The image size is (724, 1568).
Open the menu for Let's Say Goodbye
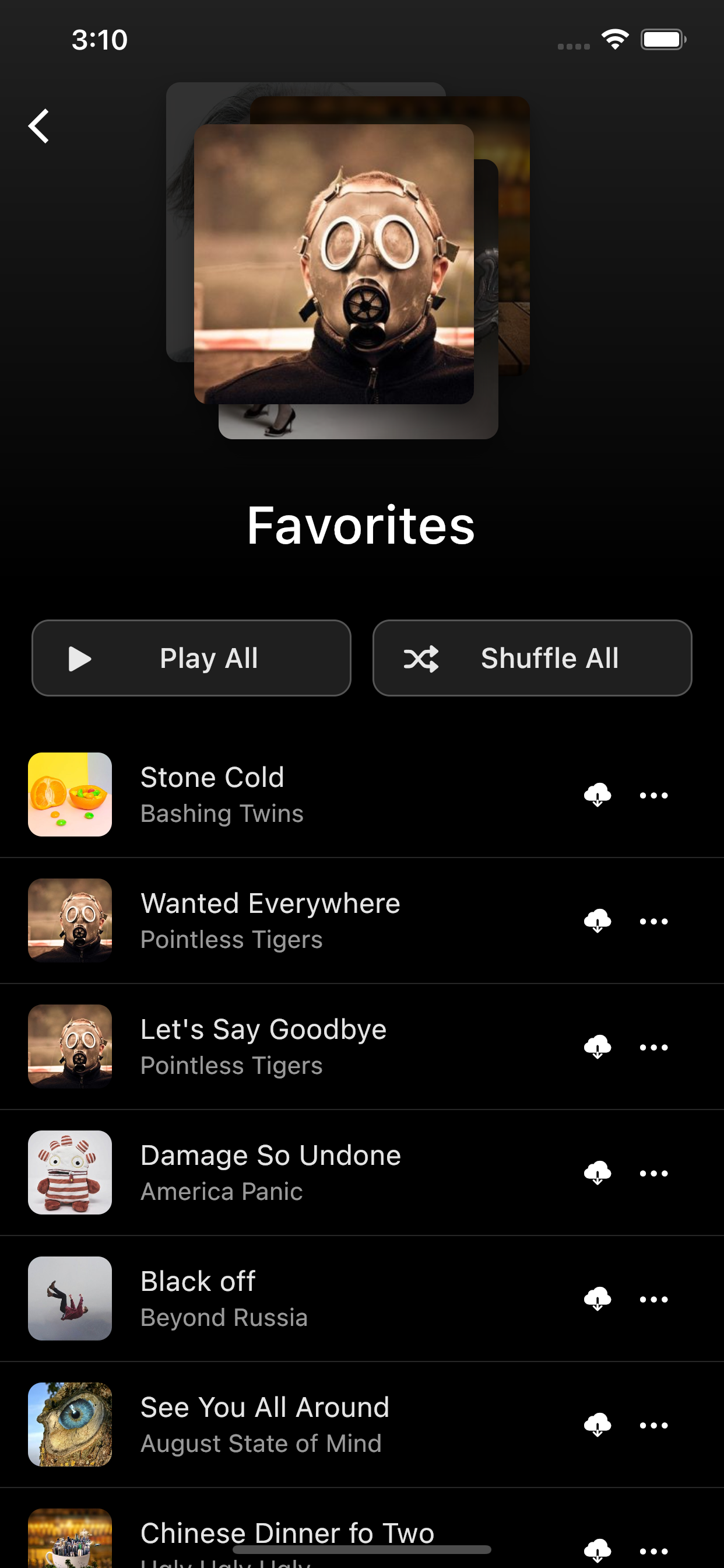point(653,1047)
